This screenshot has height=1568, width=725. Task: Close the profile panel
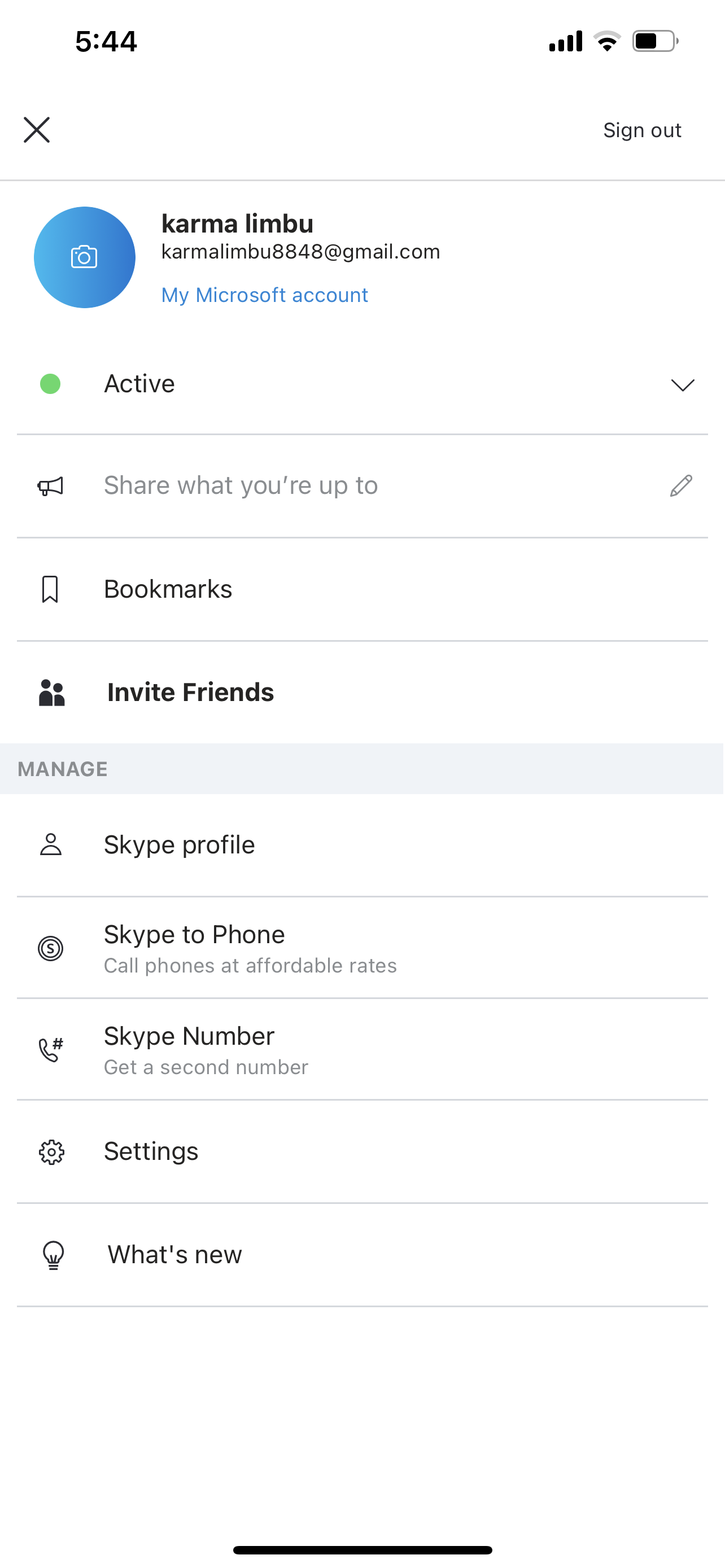(37, 130)
